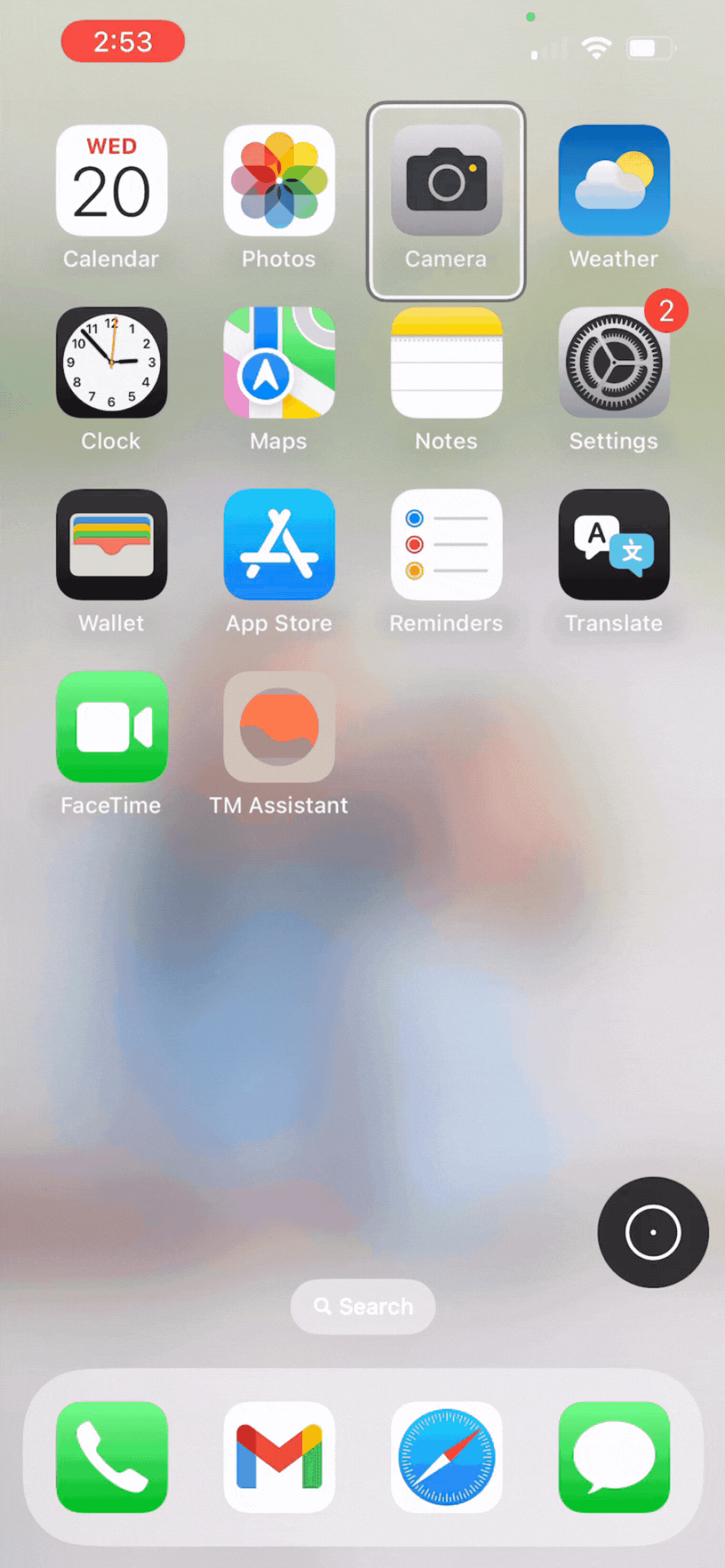
Task: Tap the Search pill above the dock
Action: [x=363, y=1307]
